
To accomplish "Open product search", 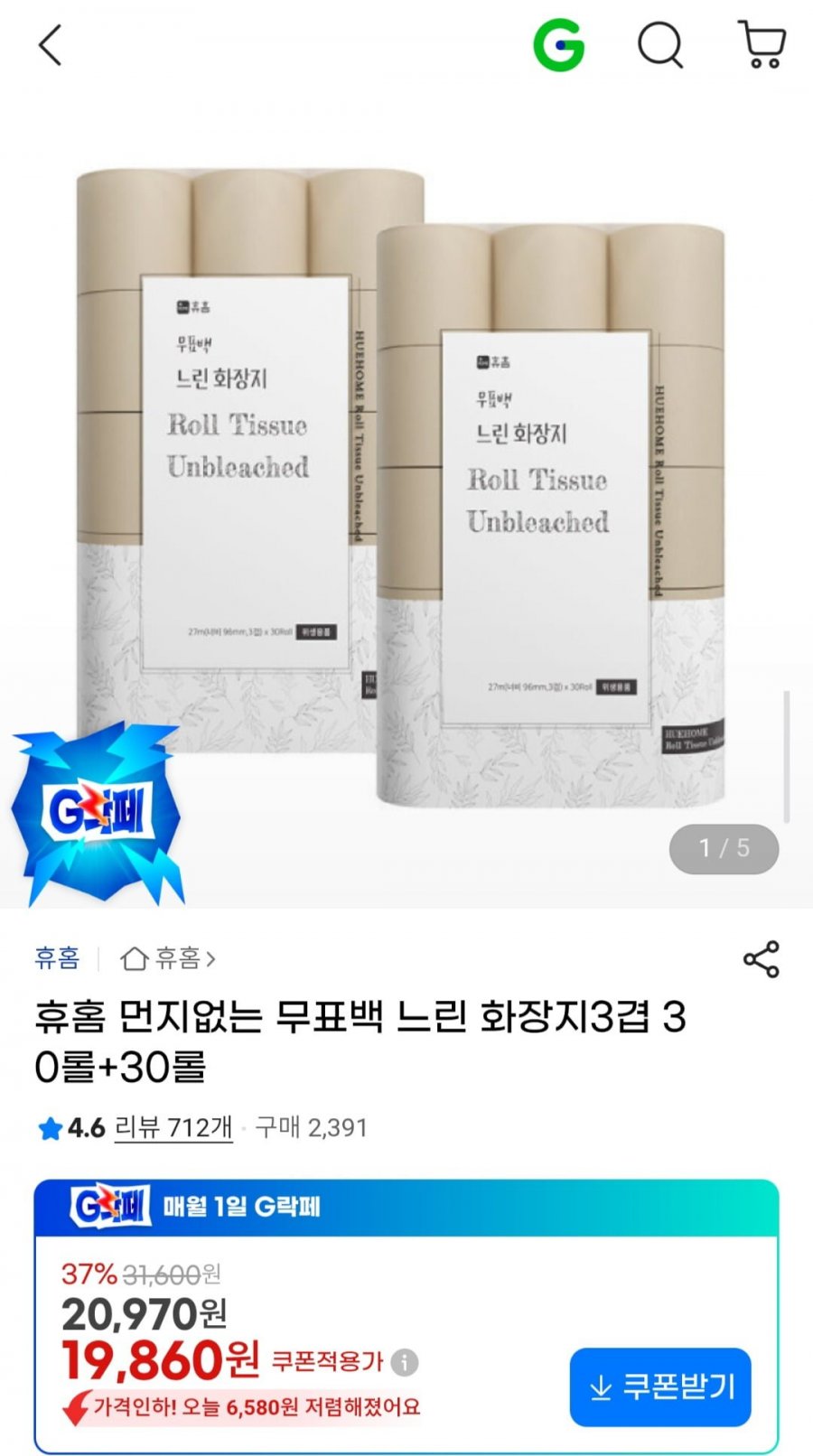I will 660,45.
